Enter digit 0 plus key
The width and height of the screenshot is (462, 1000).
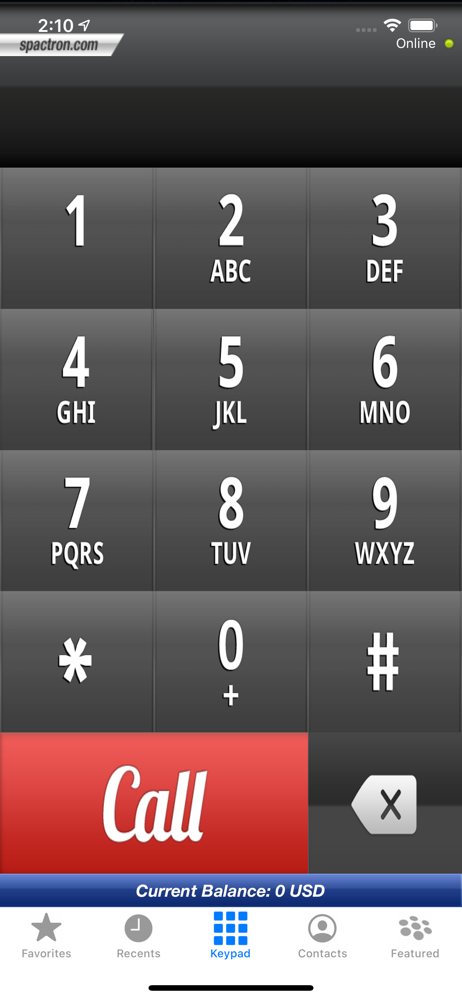[x=230, y=661]
